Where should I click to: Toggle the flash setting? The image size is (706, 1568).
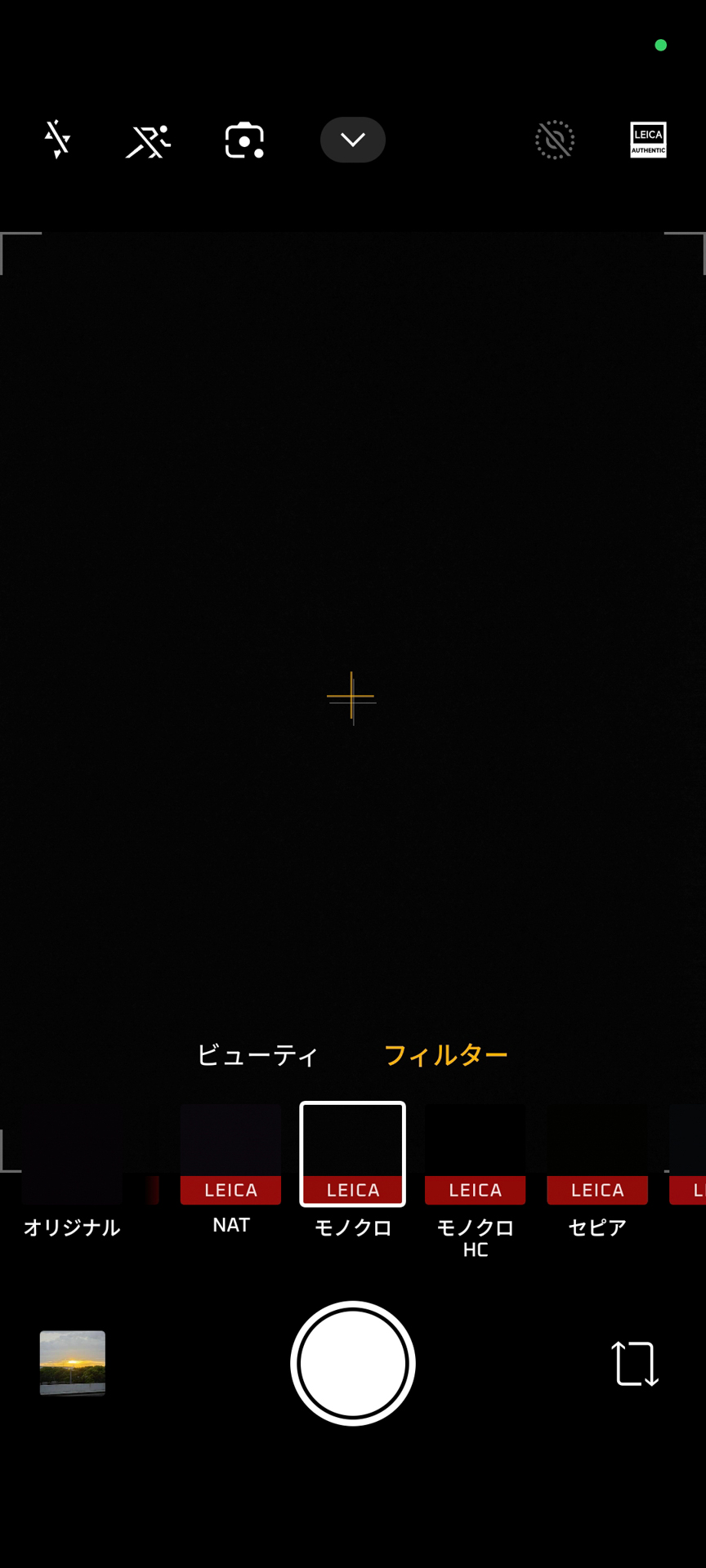click(x=56, y=140)
